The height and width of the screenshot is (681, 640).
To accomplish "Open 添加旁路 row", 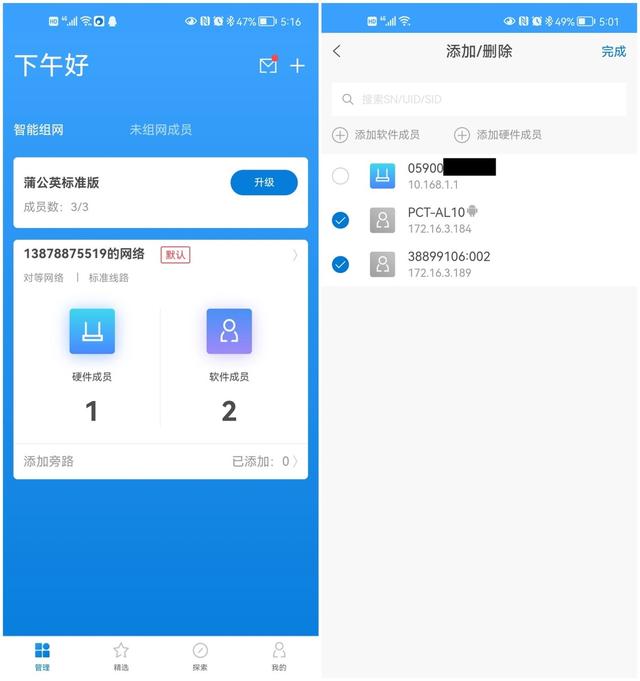I will [160, 461].
